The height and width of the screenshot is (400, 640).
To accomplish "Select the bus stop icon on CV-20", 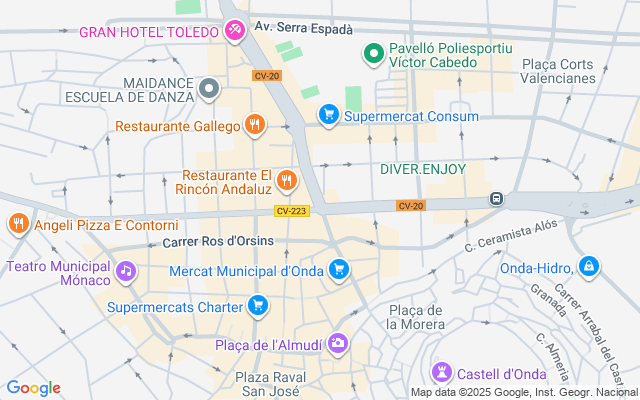I will [496, 199].
